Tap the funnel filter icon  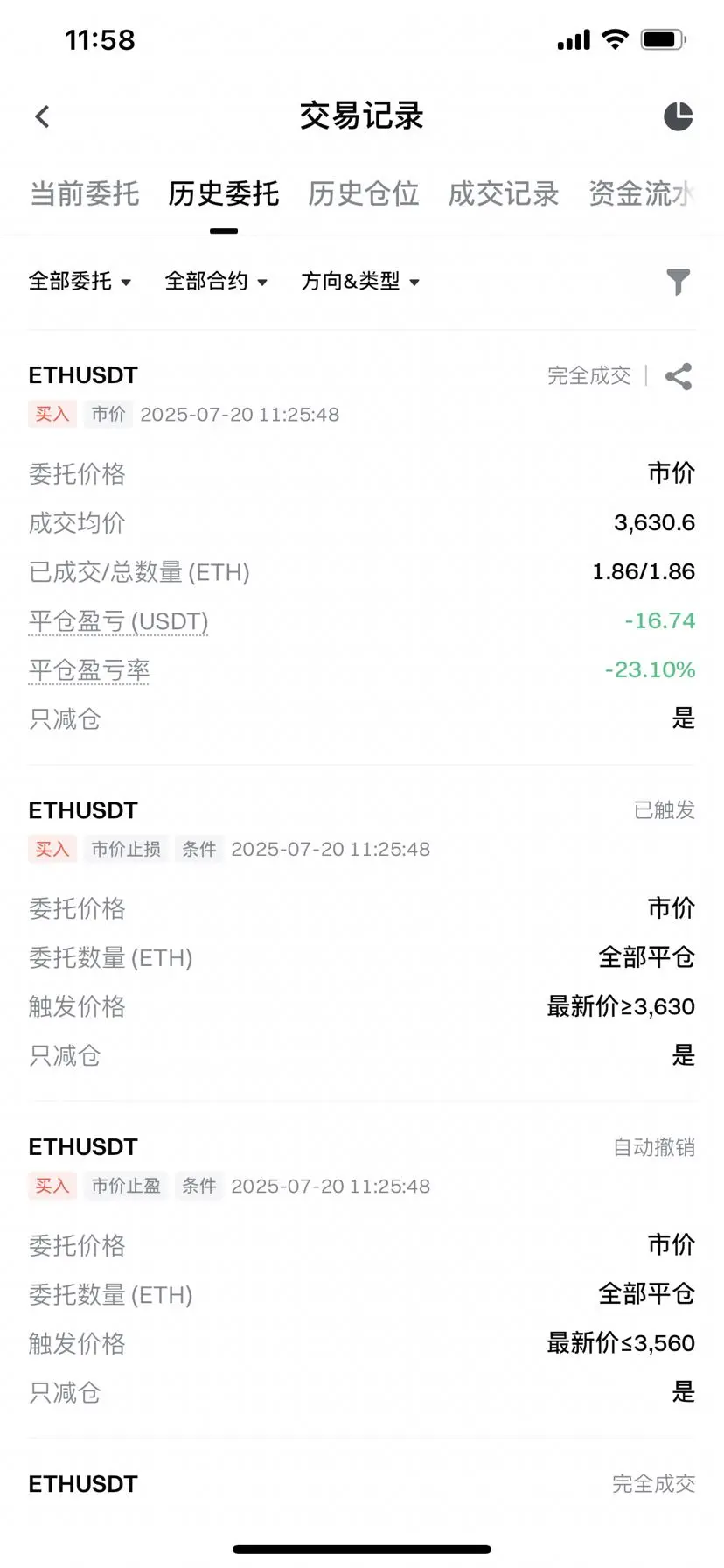pos(678,282)
